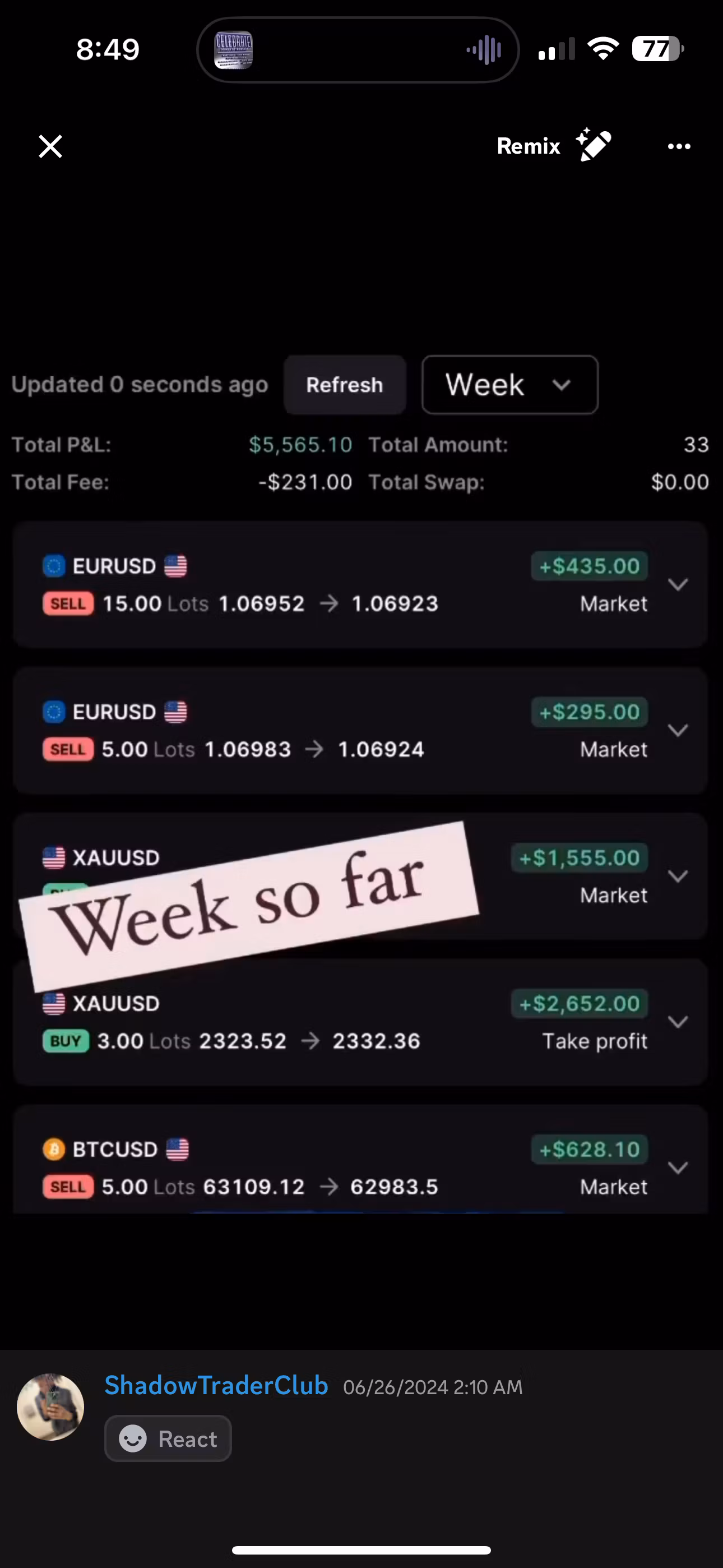Add a reaction with the React button
Screen dimensions: 723x1568
pos(168,1438)
